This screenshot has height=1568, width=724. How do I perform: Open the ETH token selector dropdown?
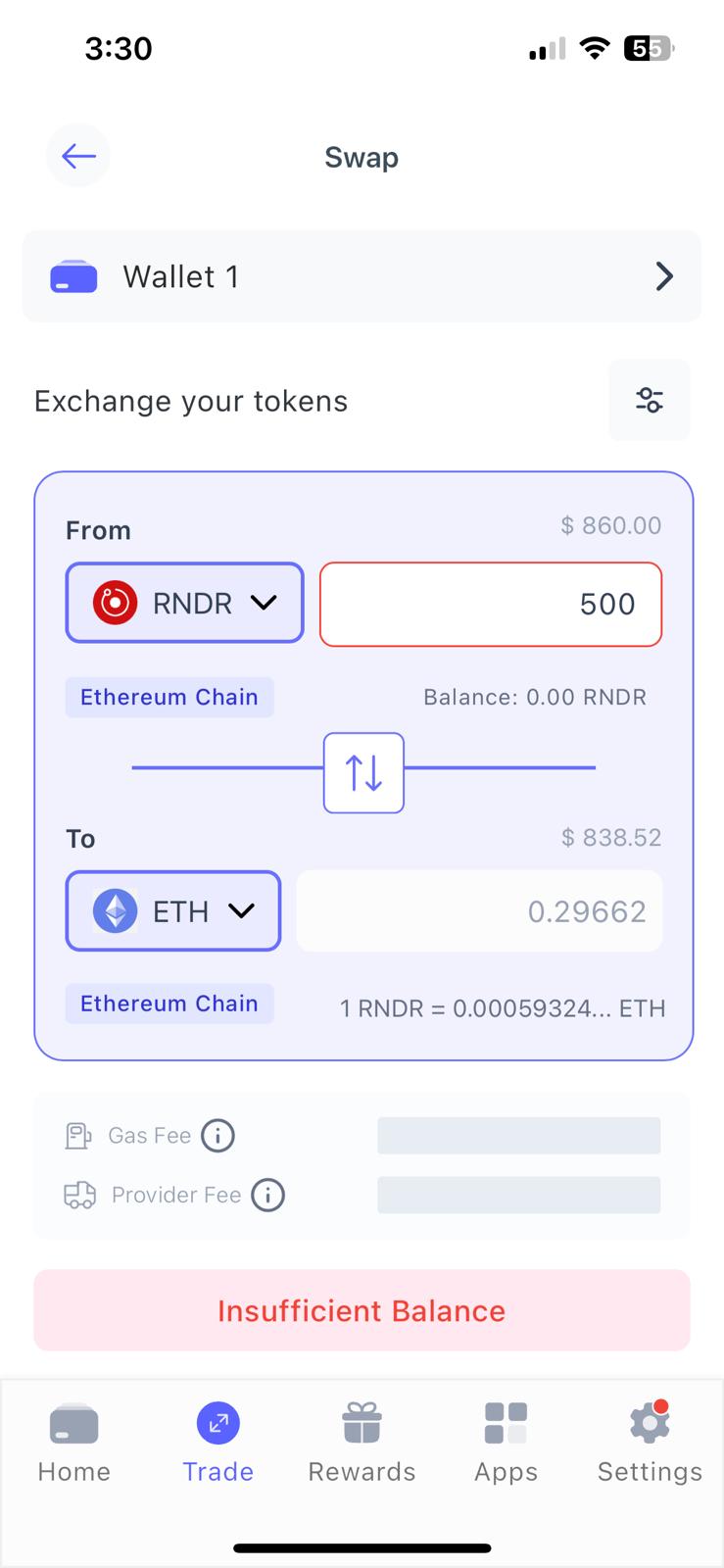pyautogui.click(x=242, y=910)
